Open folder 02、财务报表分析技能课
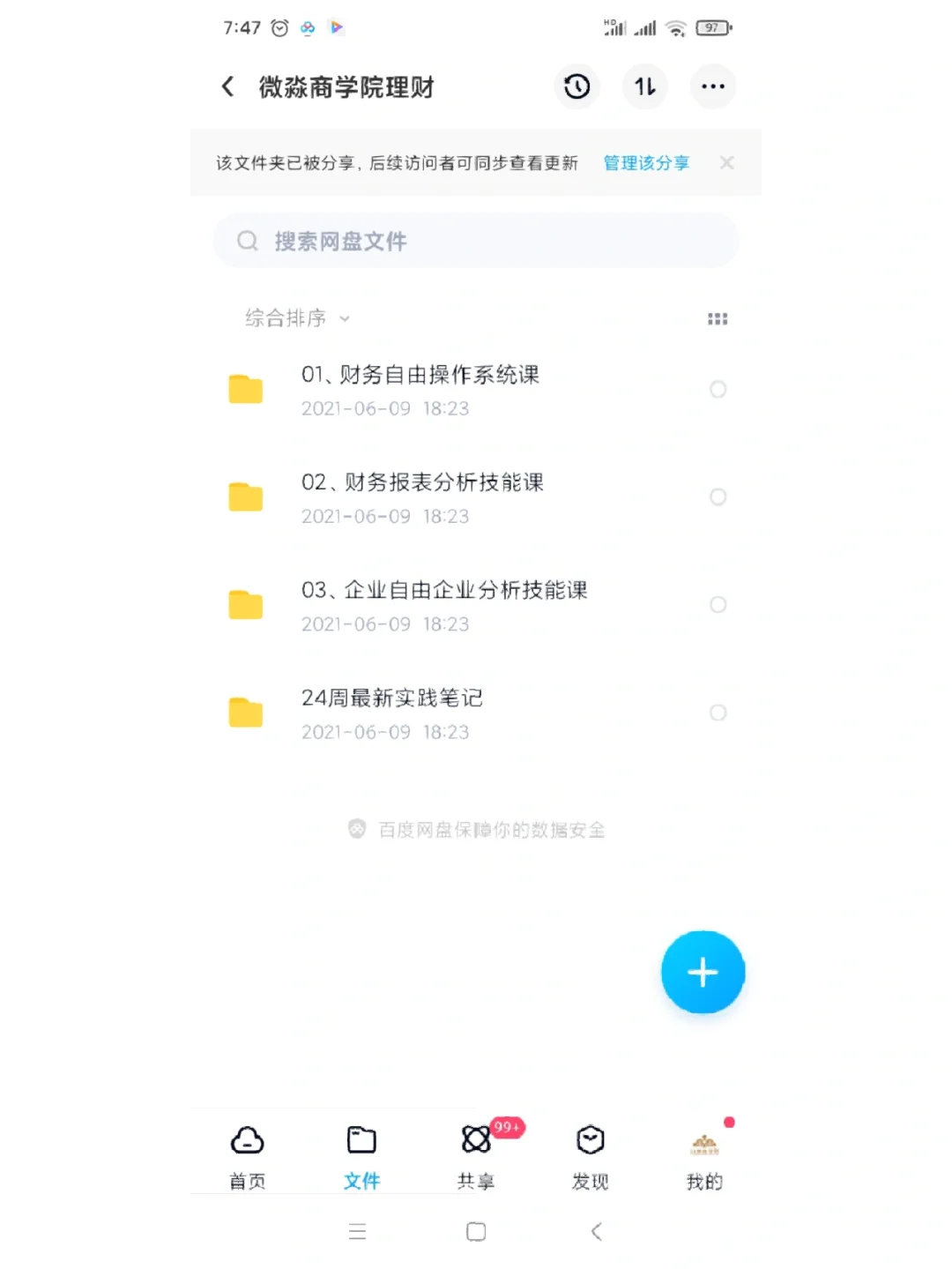This screenshot has height=1269, width=952. (x=421, y=497)
